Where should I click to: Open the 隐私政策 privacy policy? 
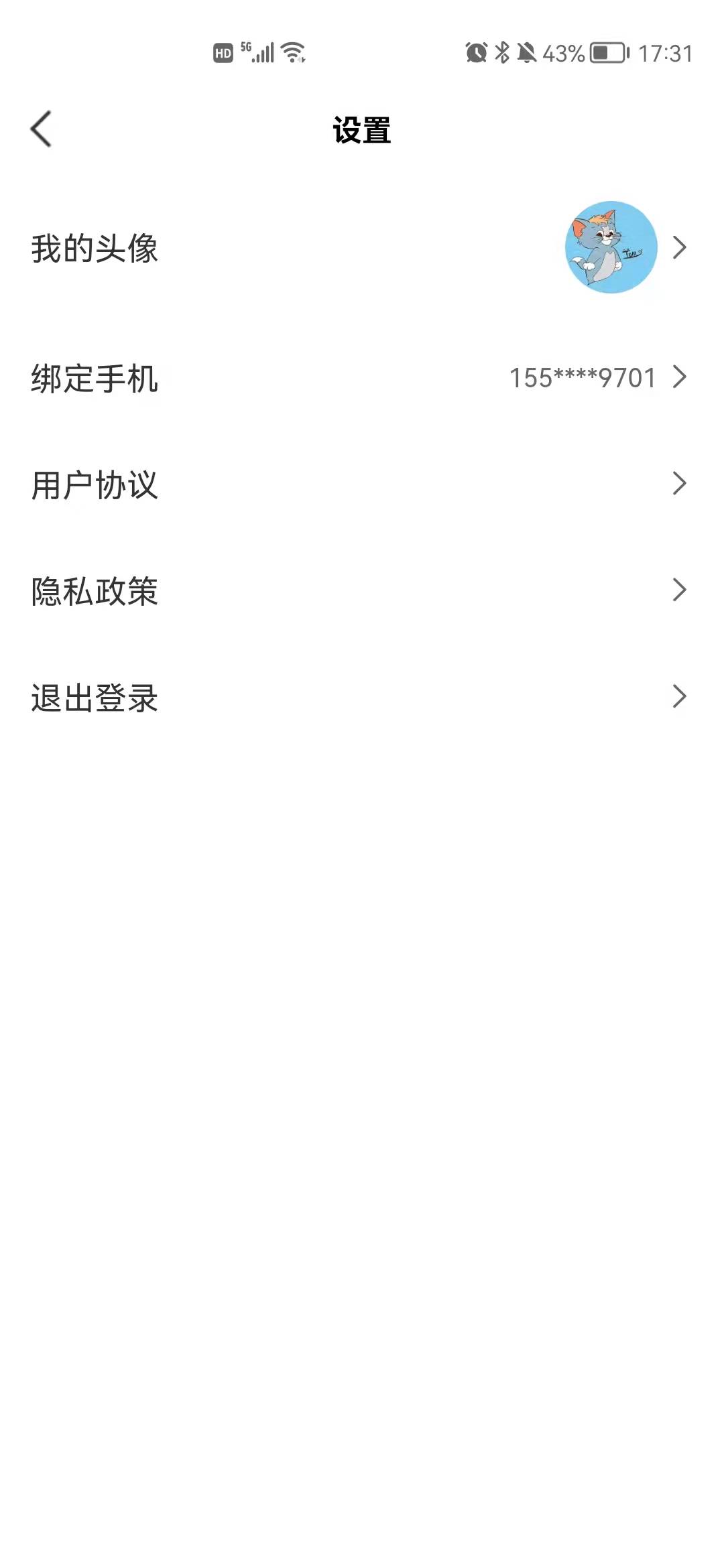click(94, 592)
